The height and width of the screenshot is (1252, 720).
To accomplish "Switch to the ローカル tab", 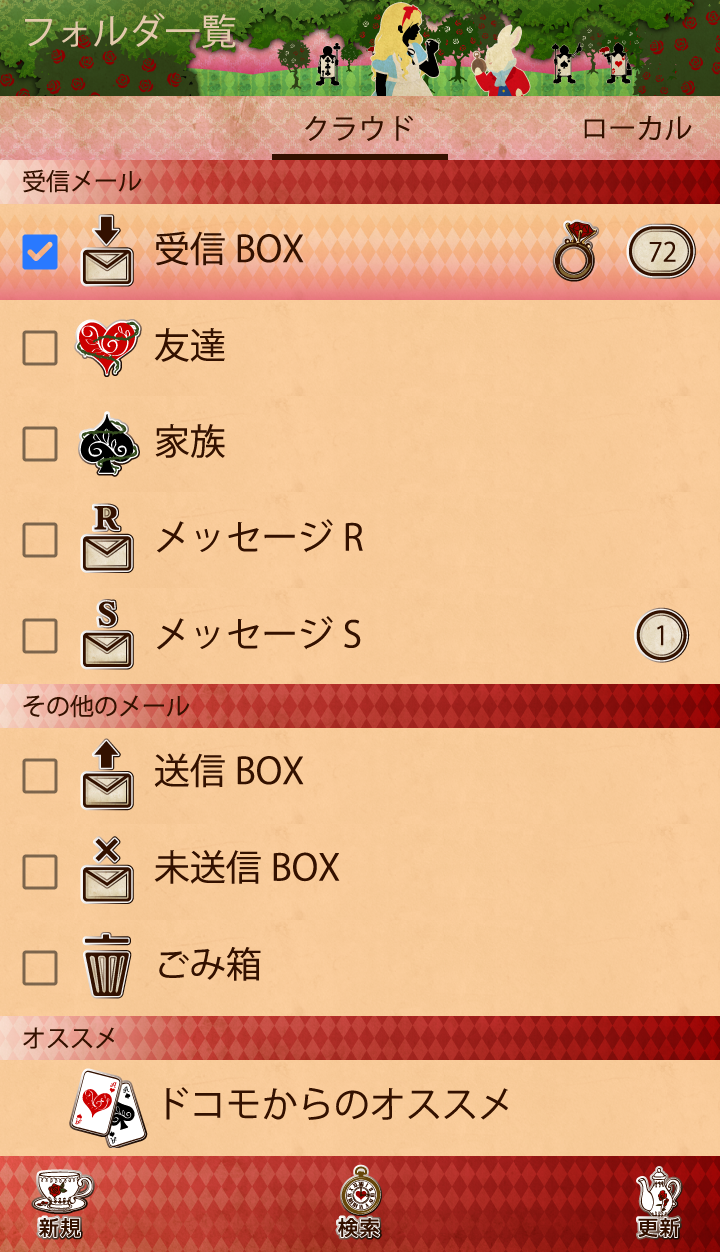I will pyautogui.click(x=636, y=129).
